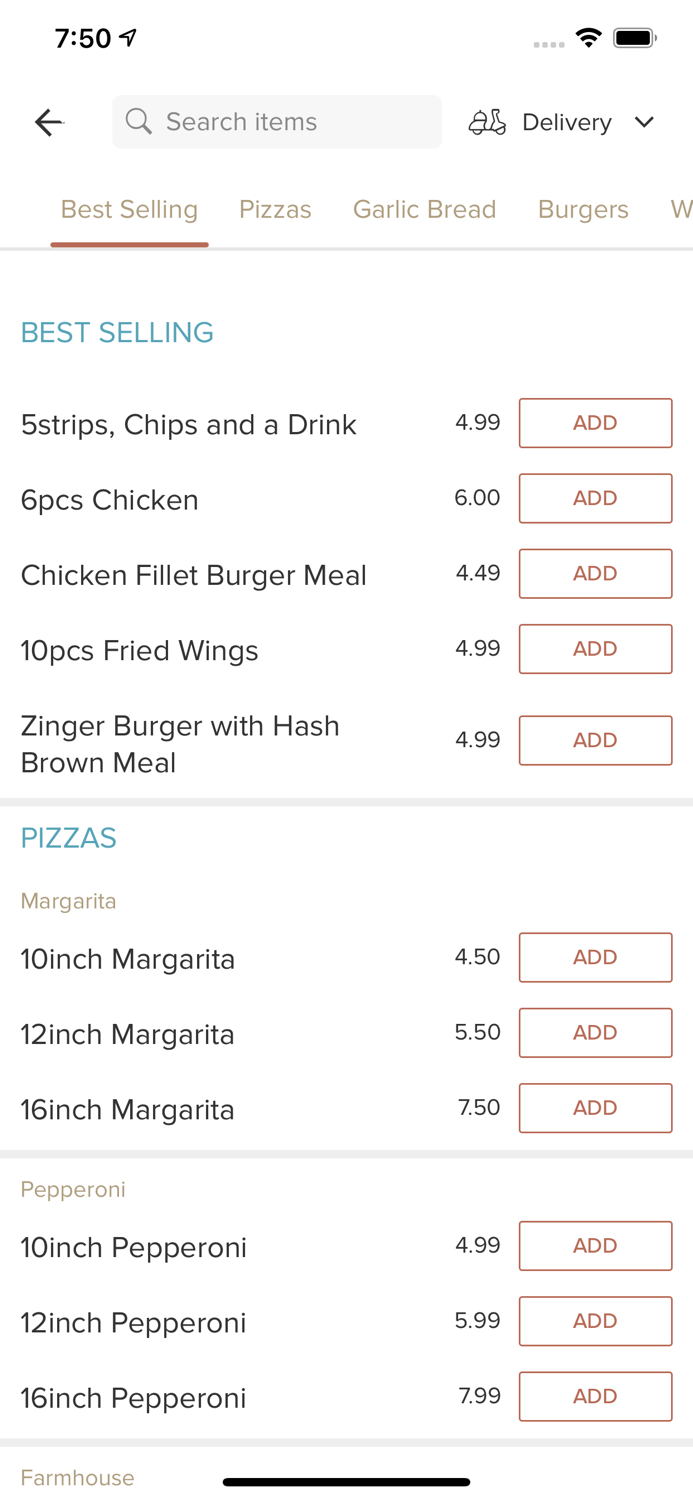Add the 12inch Pepperoni pizza
Image resolution: width=693 pixels, height=1500 pixels.
(595, 1321)
